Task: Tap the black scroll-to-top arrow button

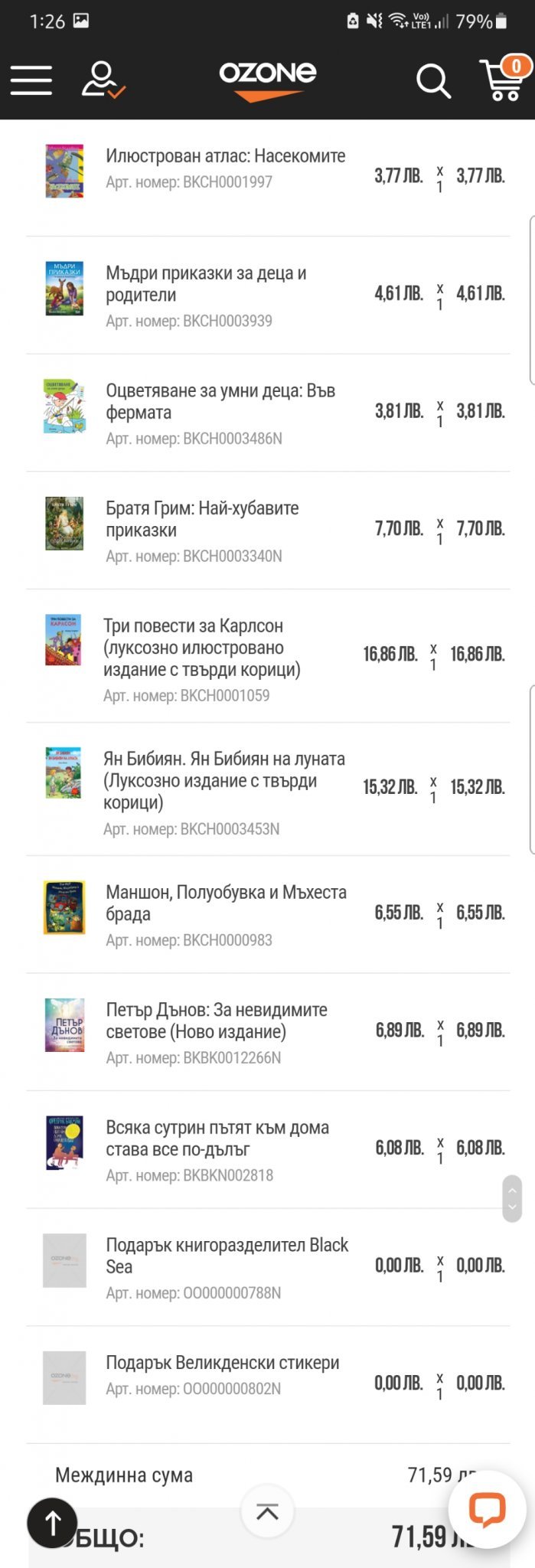Action: pos(52,1523)
